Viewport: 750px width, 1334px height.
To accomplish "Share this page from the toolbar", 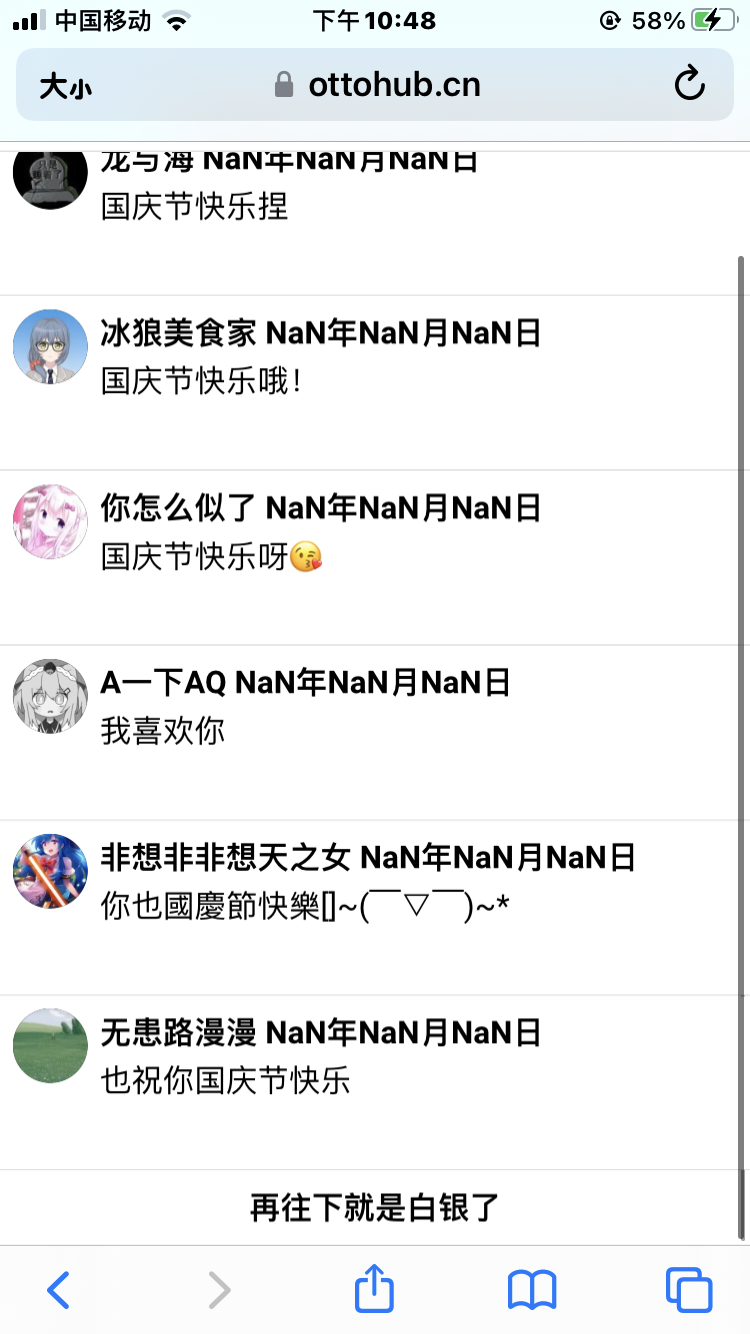I will (374, 1288).
